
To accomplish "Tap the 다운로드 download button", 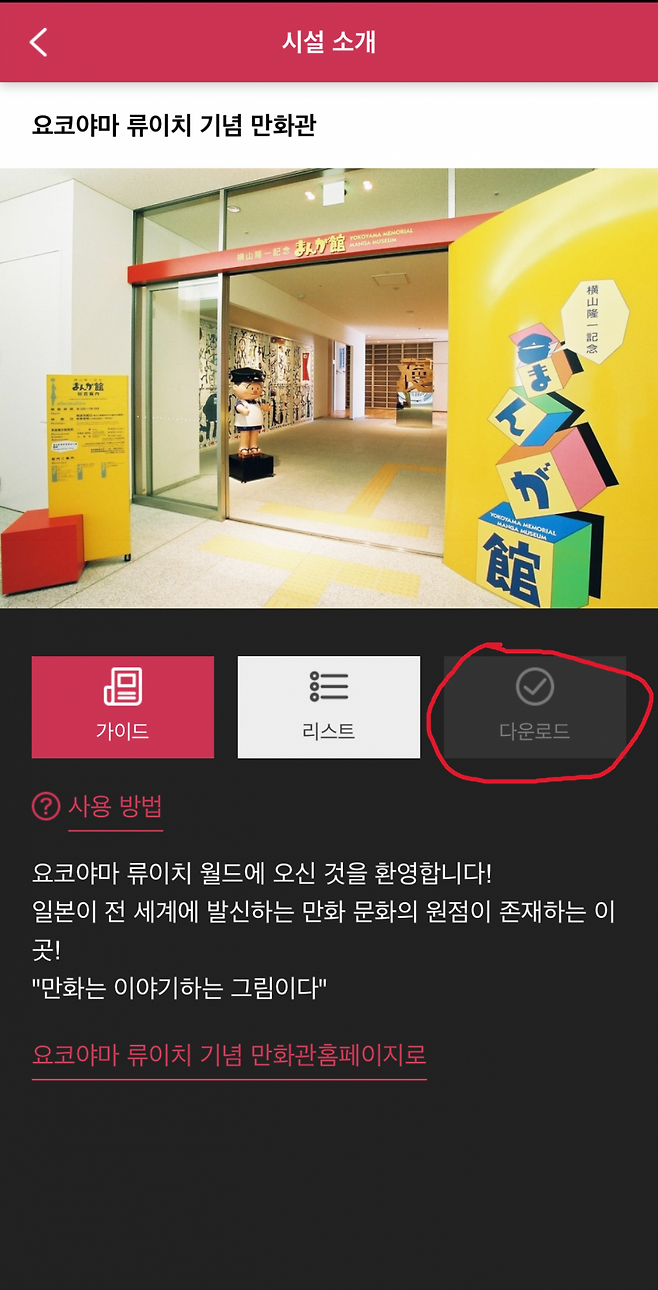I will click(535, 707).
